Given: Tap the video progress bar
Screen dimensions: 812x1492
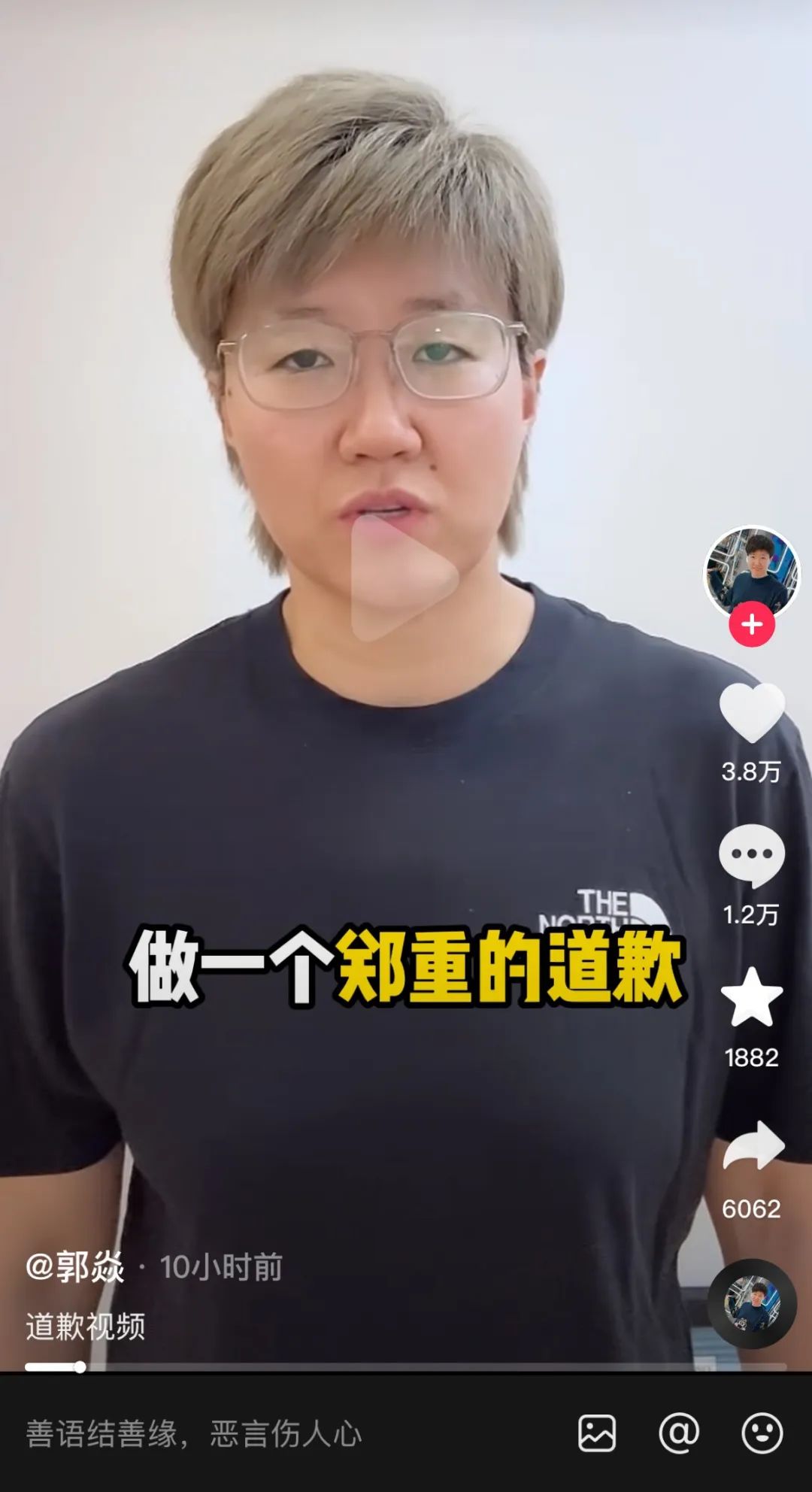Looking at the screenshot, I should [406, 1366].
